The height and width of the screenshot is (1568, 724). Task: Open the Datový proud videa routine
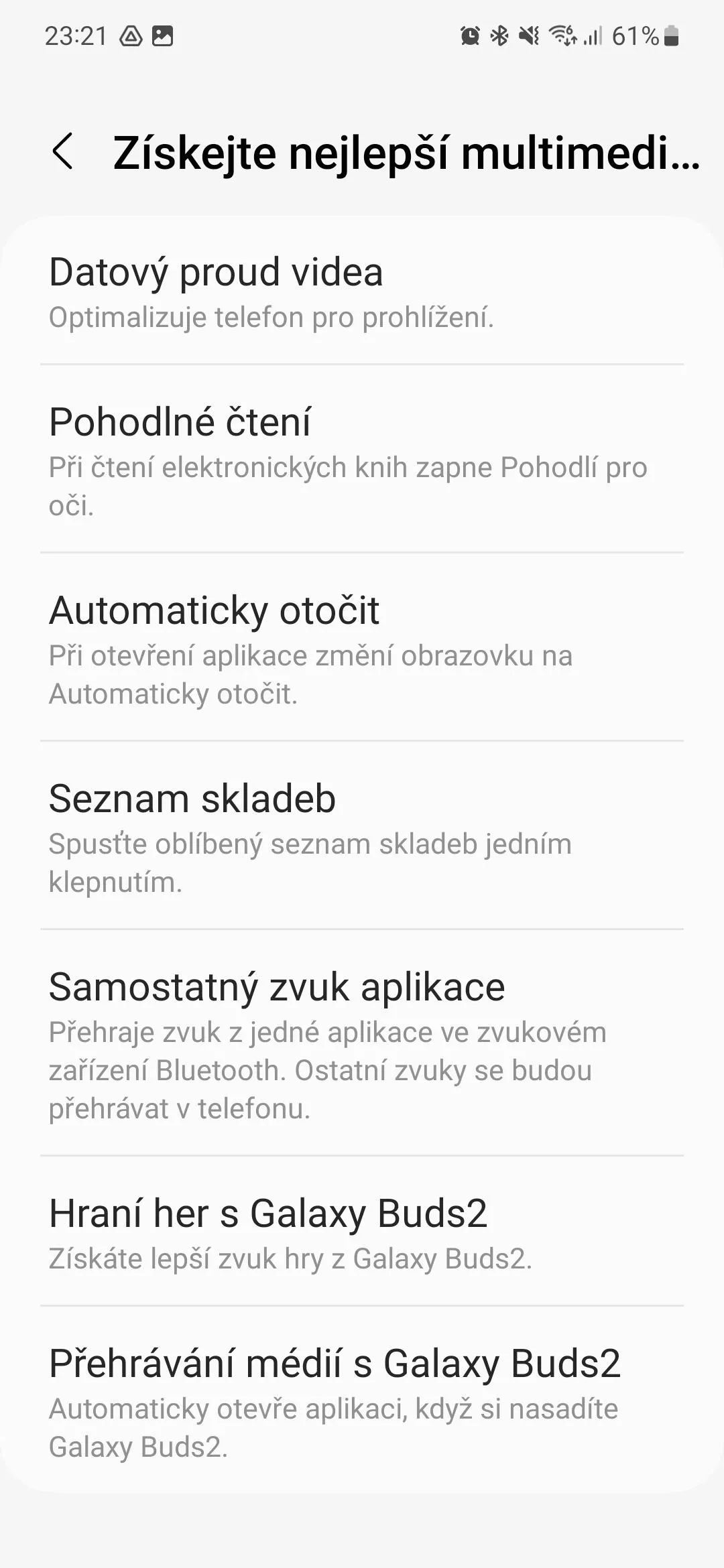tap(362, 291)
